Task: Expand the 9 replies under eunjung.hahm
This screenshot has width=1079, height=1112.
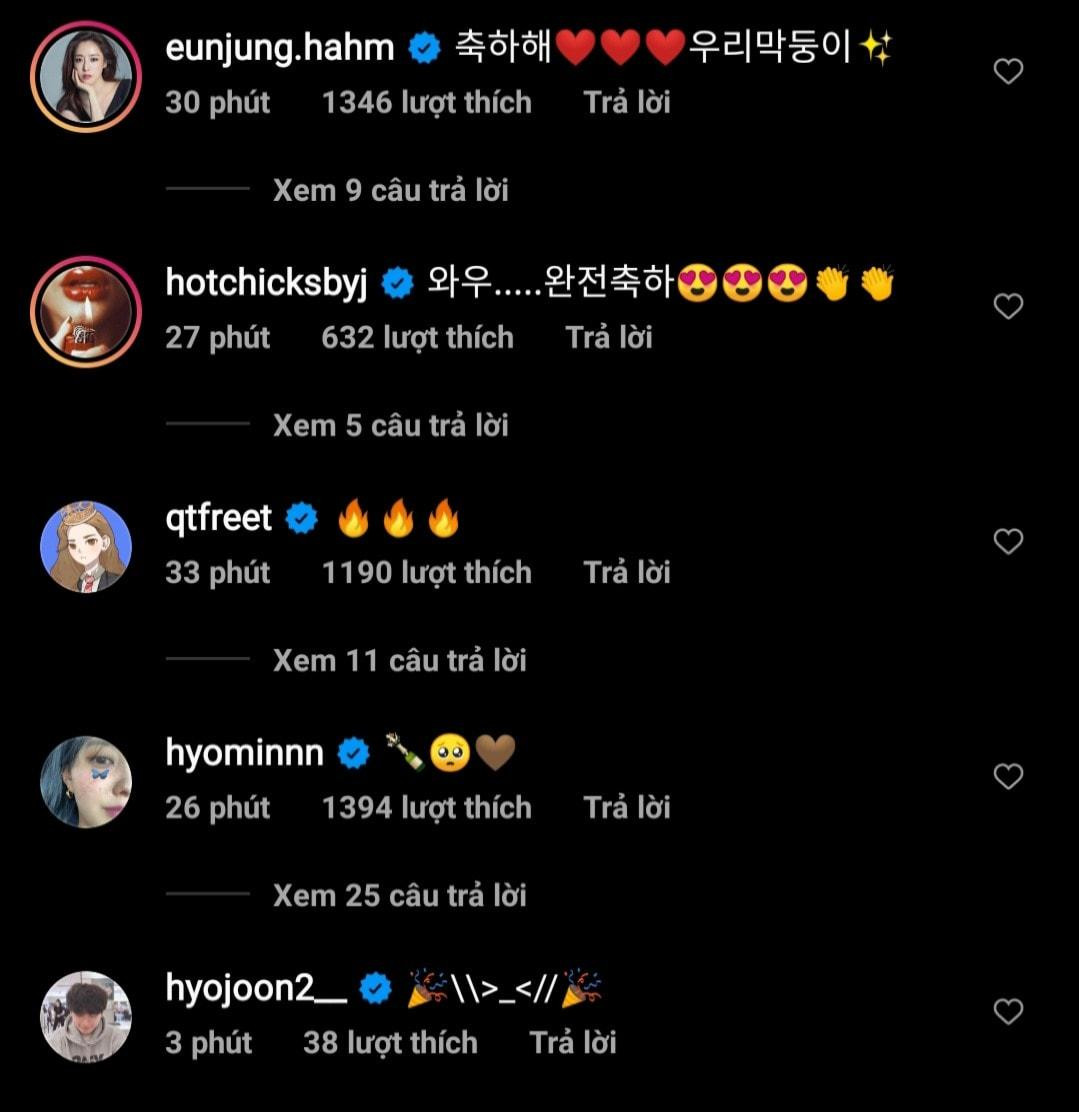Action: click(x=390, y=190)
